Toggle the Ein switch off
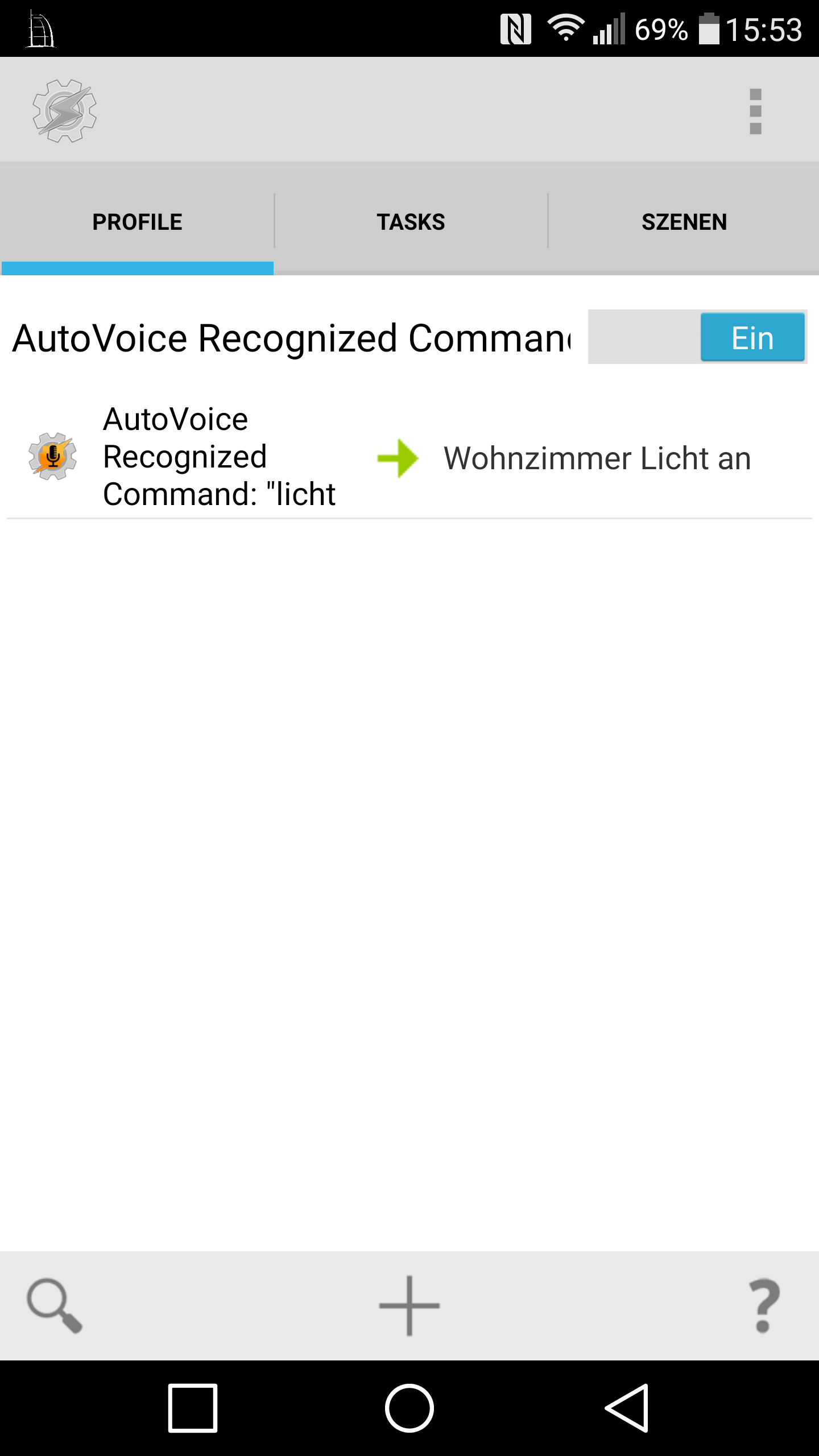The image size is (819, 1456). (x=698, y=337)
